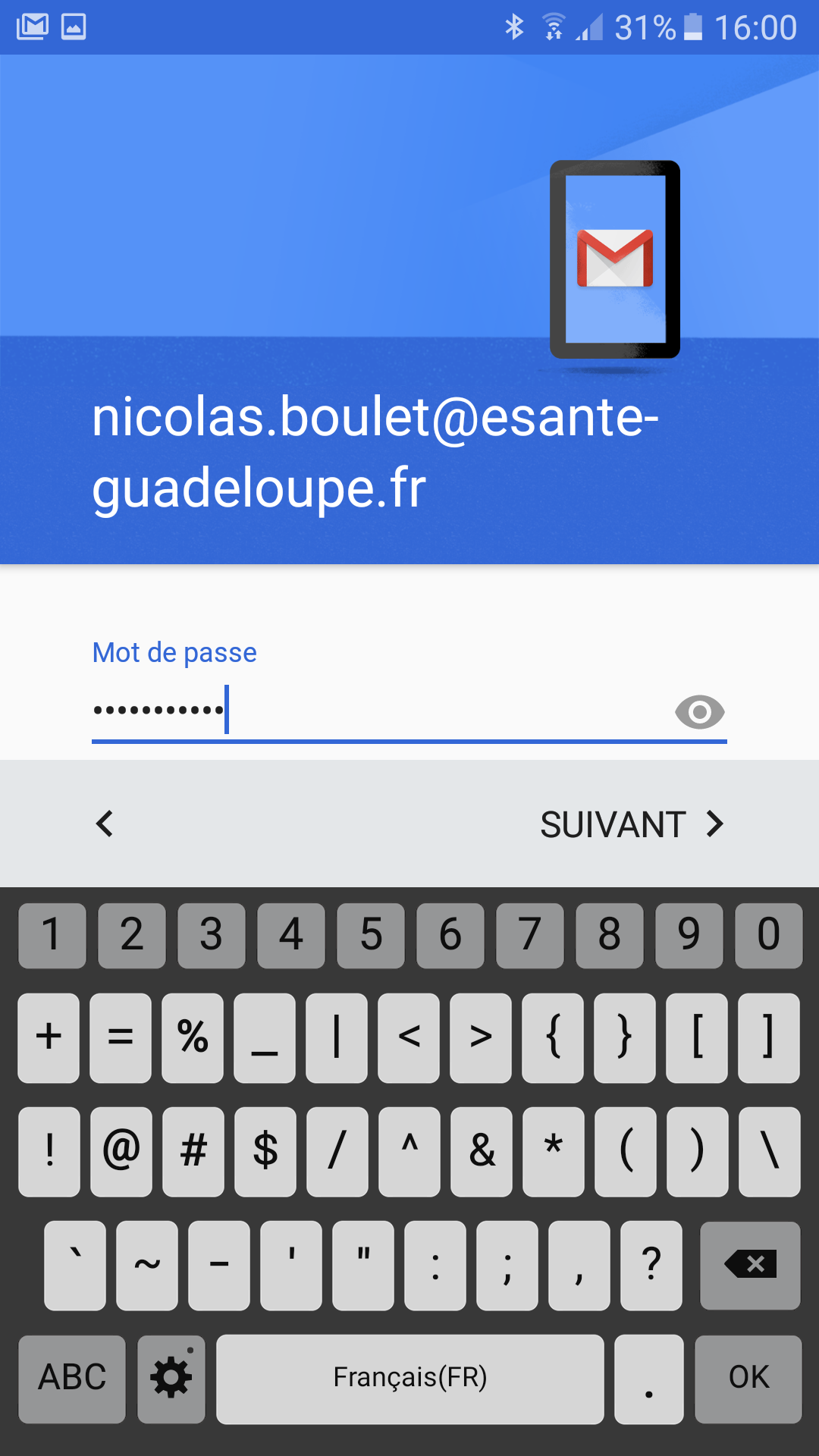Reveal the password with the eye icon
This screenshot has width=819, height=1456.
pos(699,712)
